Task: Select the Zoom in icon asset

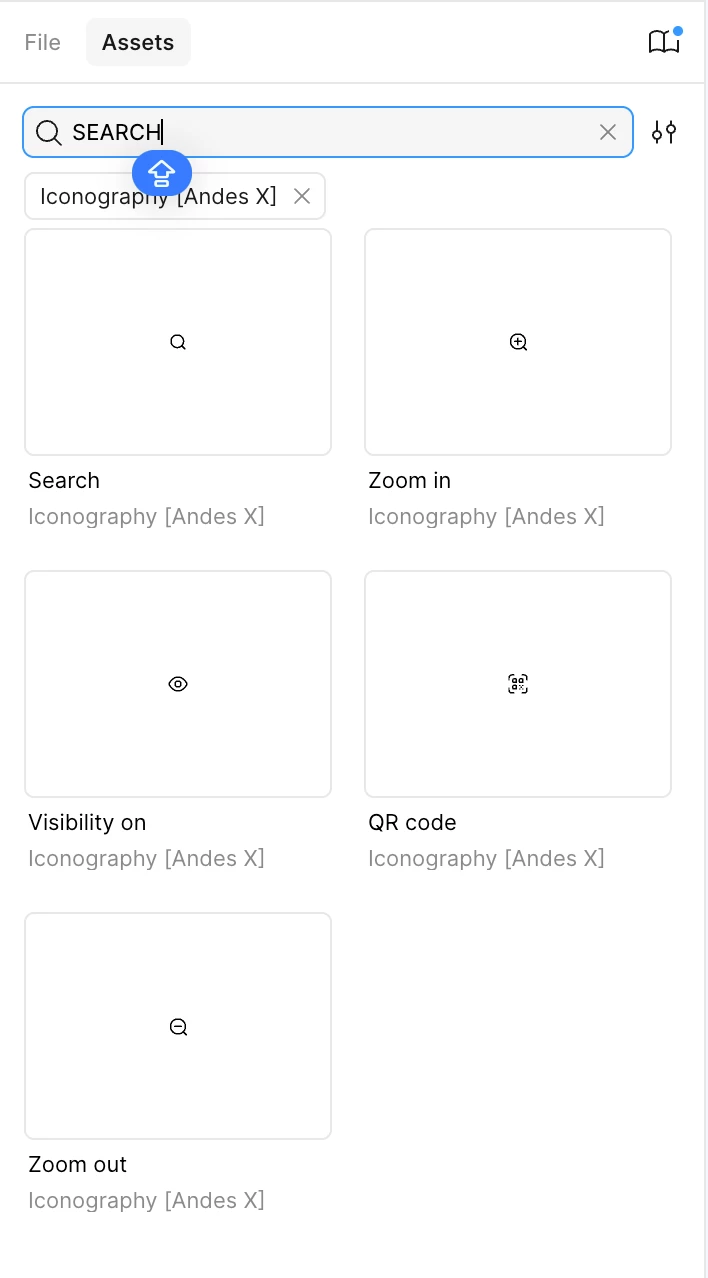Action: click(518, 342)
